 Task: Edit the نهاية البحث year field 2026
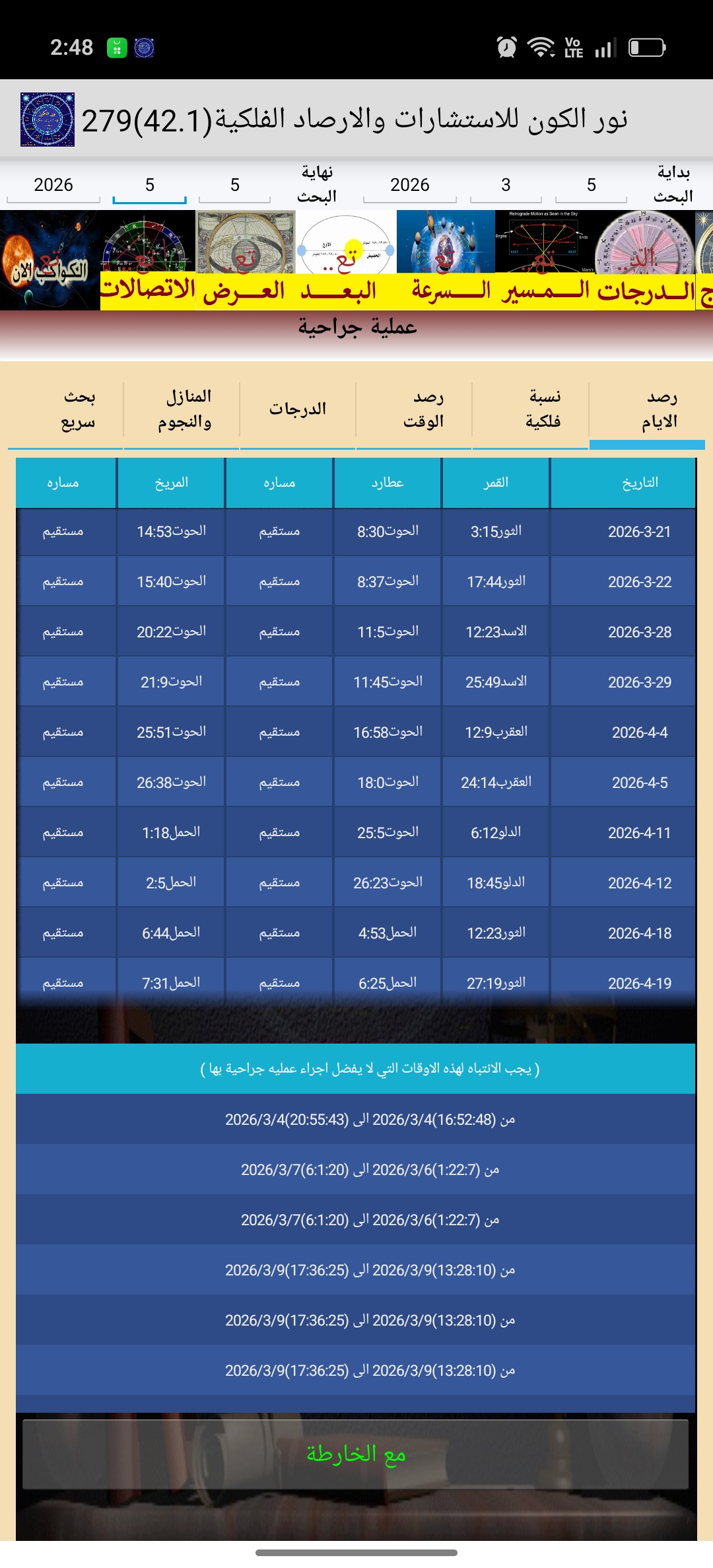(x=53, y=186)
